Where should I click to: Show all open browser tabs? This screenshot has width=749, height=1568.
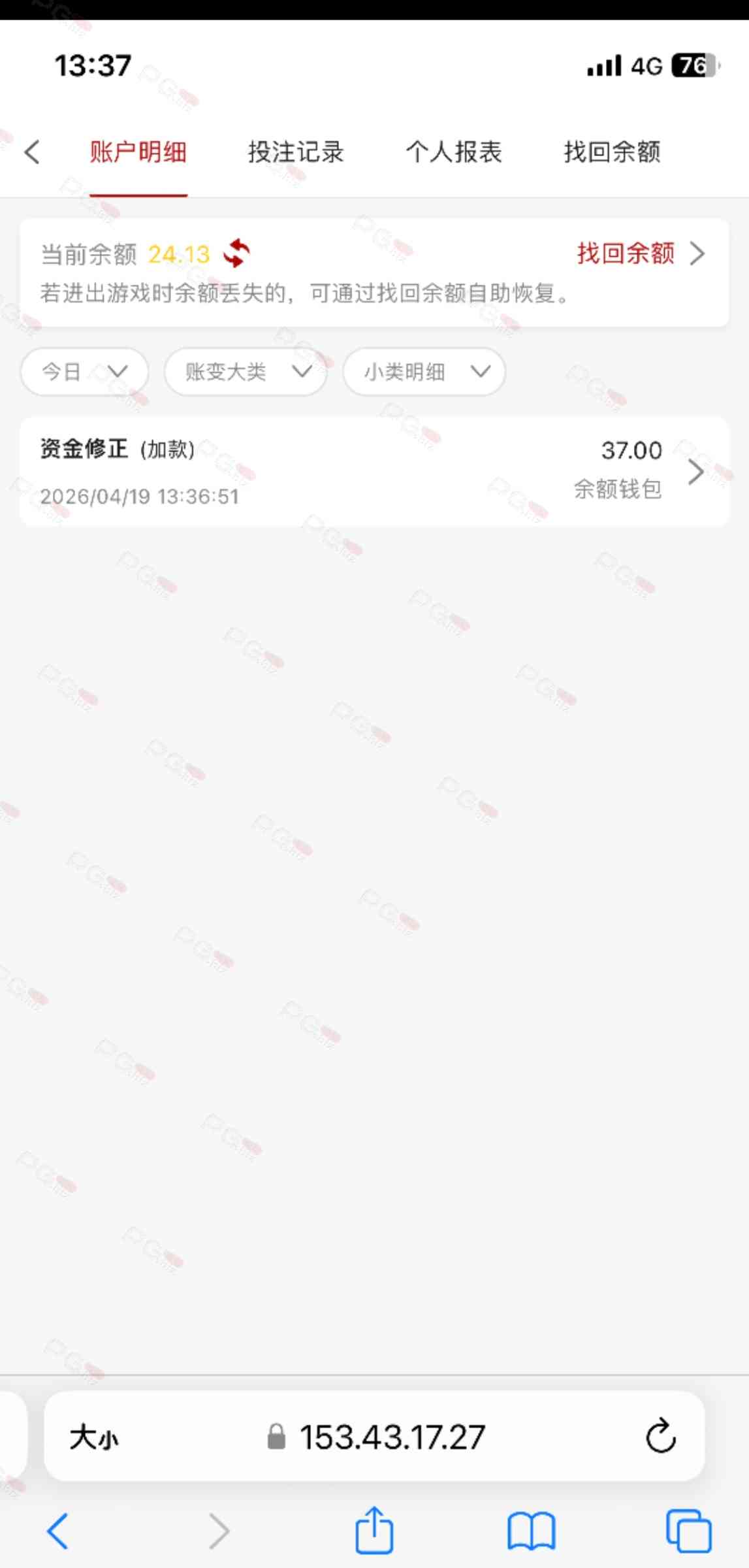coord(688,1530)
